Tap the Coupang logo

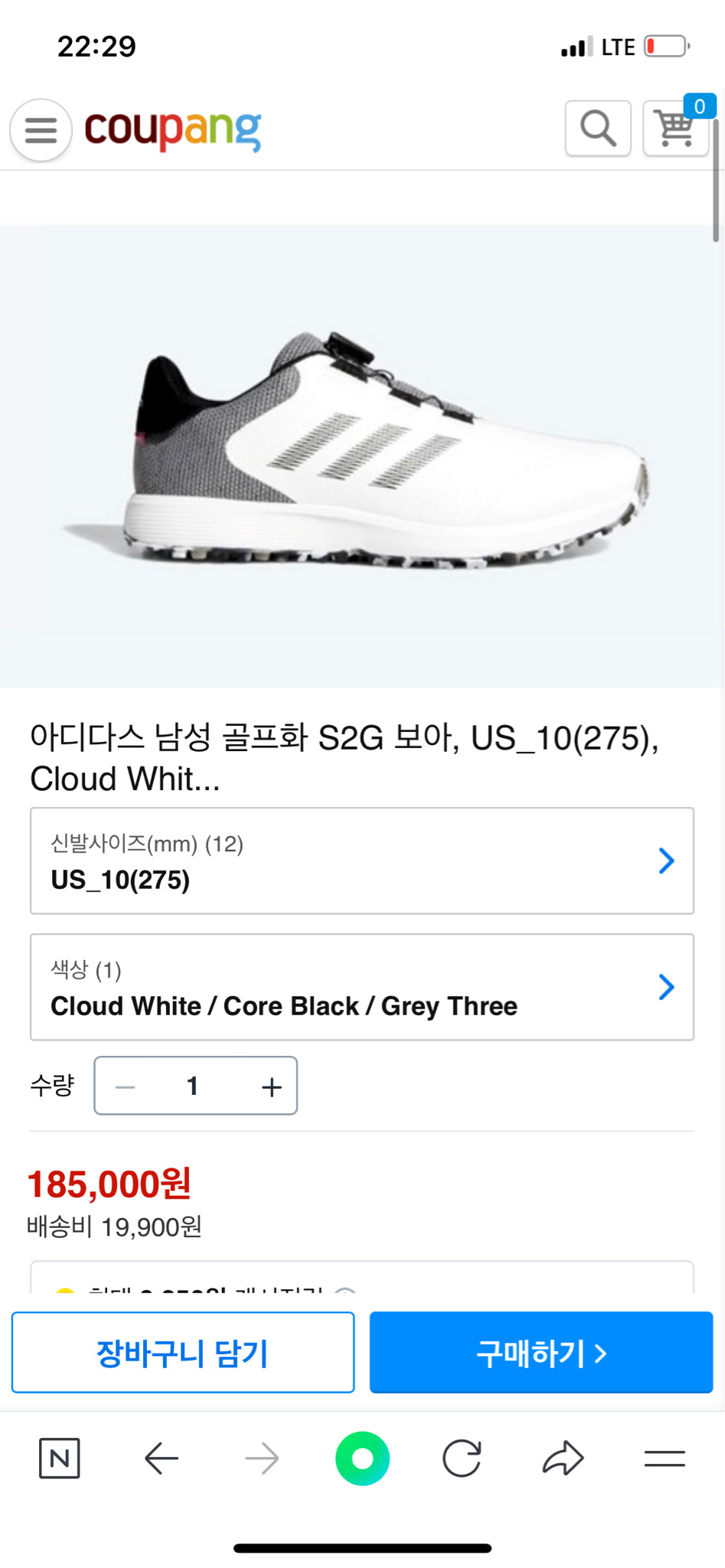click(172, 130)
